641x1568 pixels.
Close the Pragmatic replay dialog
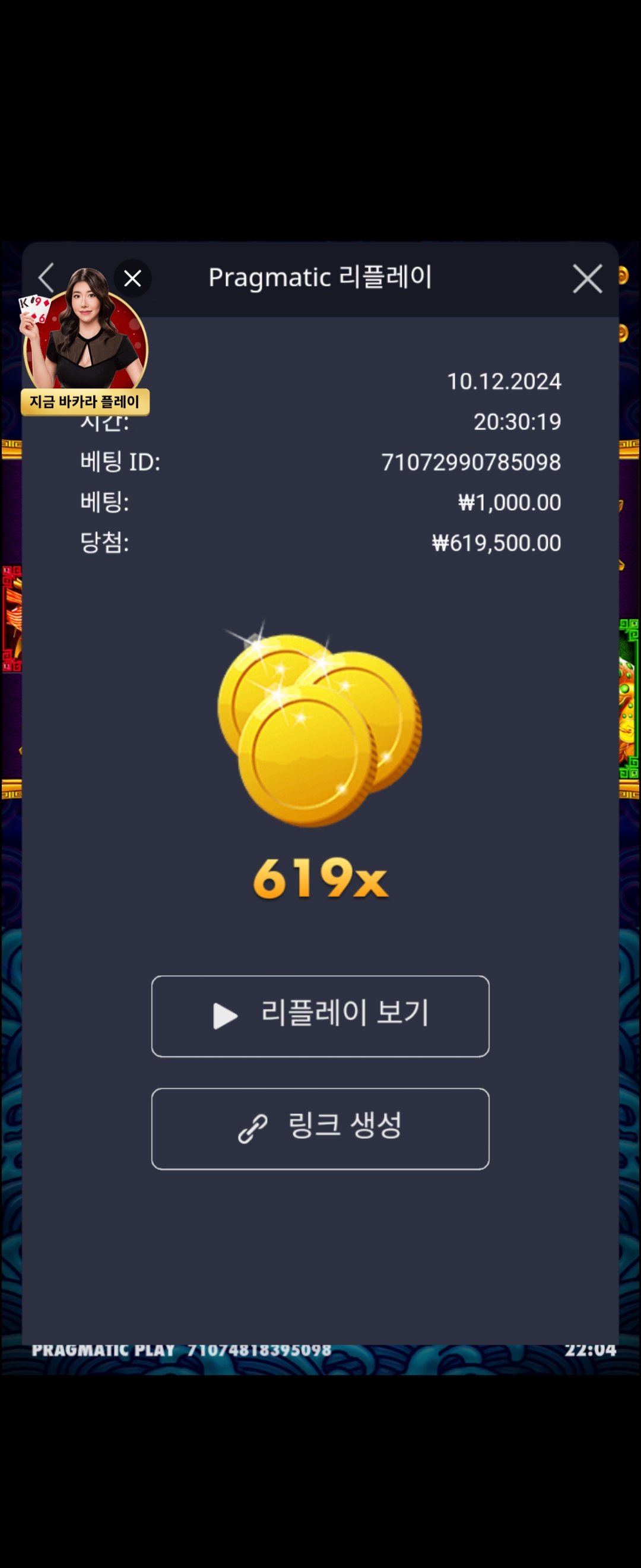(x=587, y=279)
